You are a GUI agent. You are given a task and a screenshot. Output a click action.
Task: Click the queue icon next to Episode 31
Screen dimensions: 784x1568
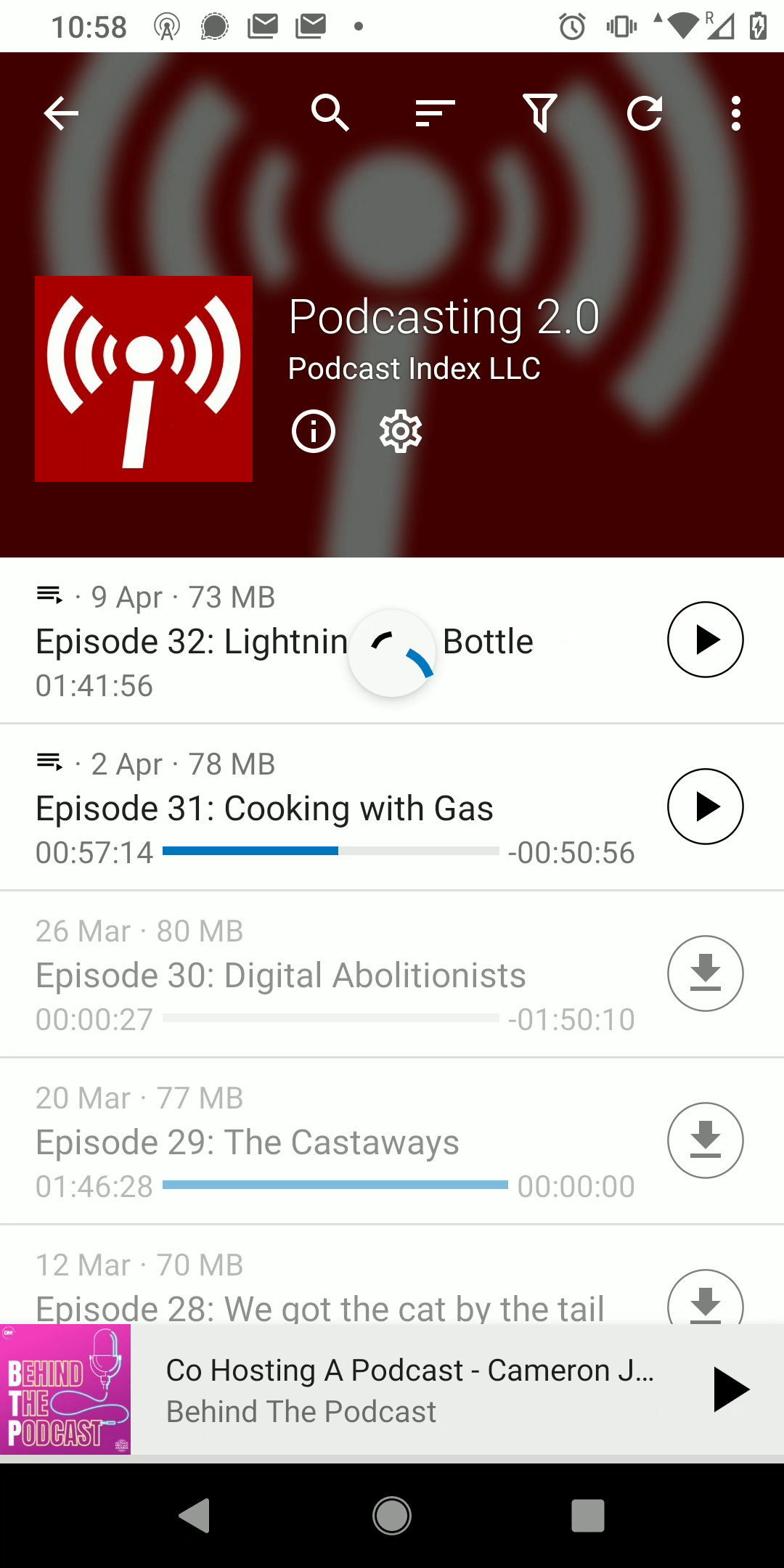(x=49, y=763)
